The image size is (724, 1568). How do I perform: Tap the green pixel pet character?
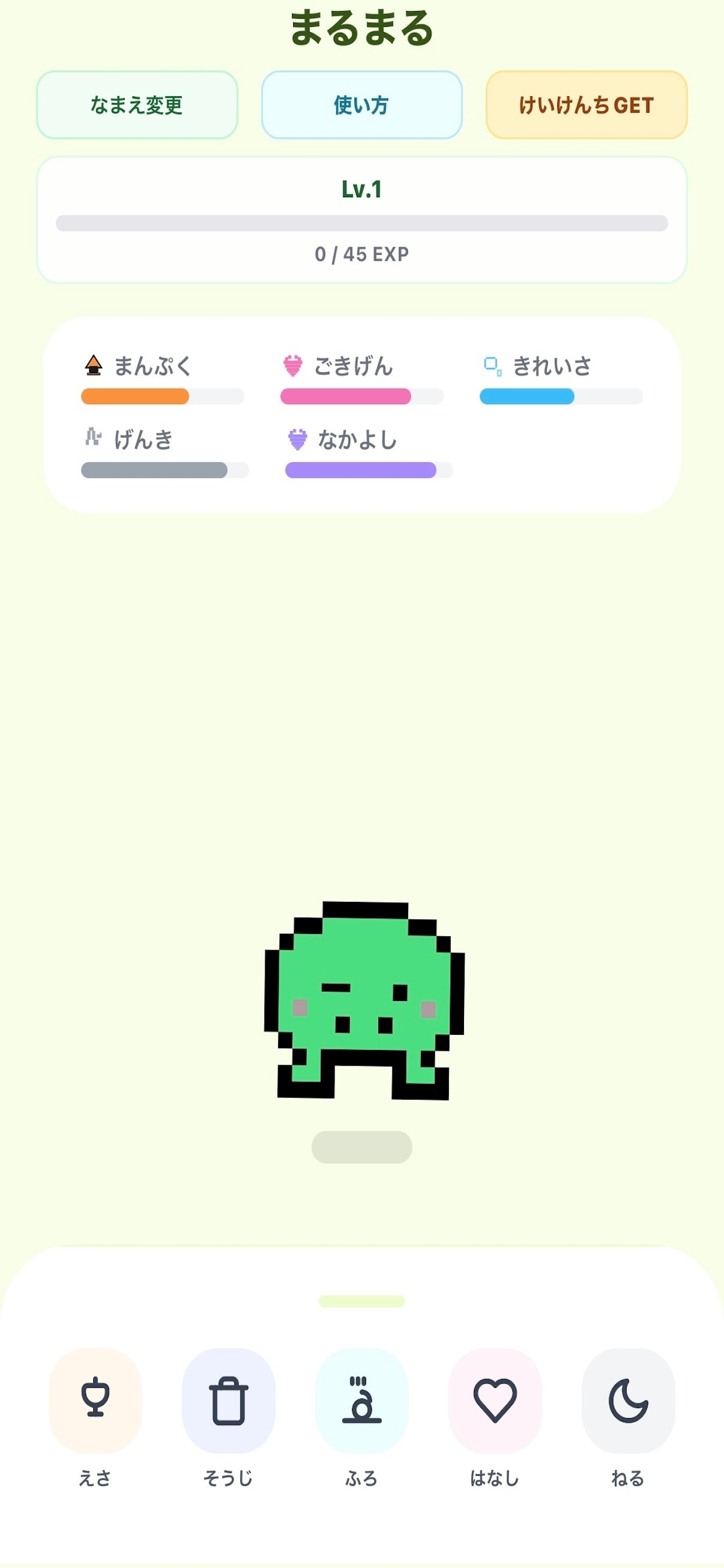point(364,1000)
